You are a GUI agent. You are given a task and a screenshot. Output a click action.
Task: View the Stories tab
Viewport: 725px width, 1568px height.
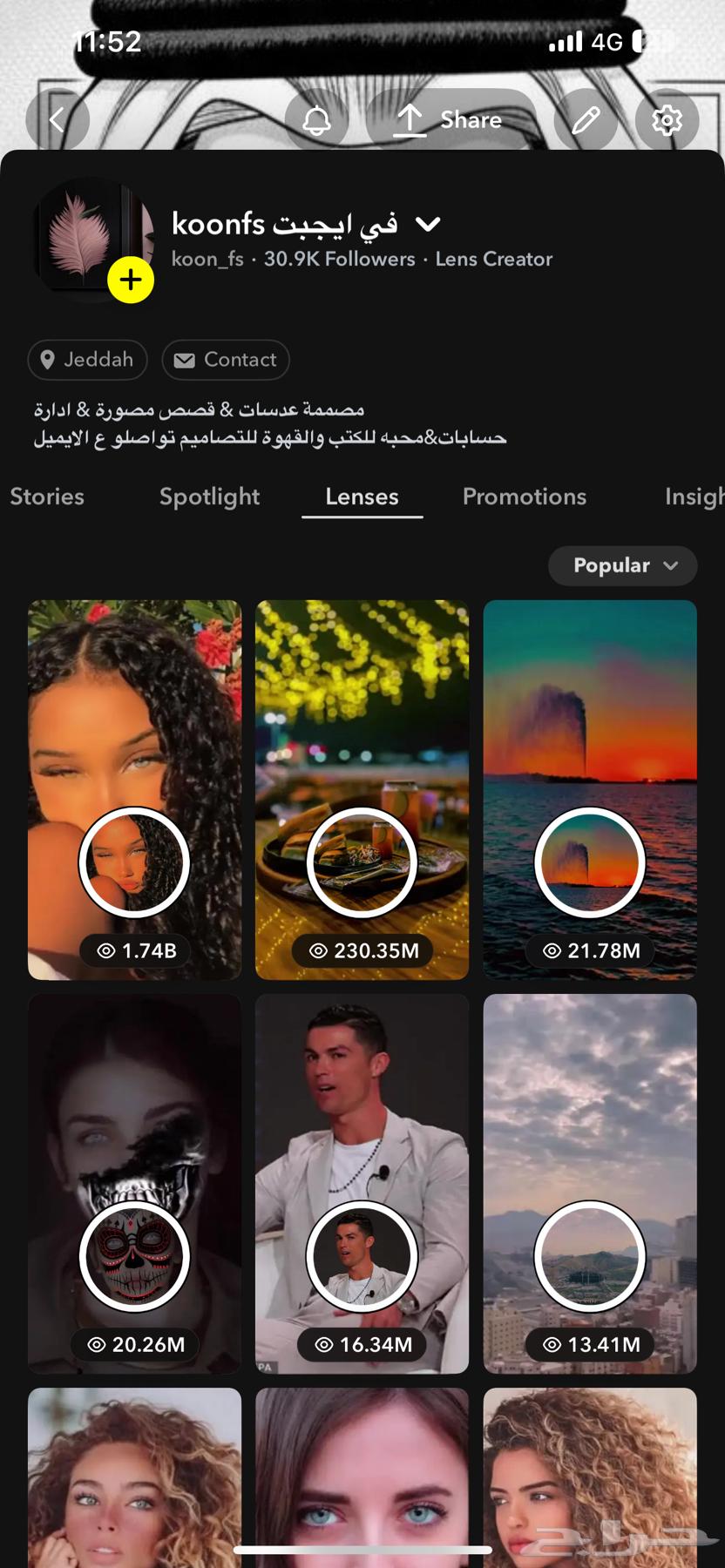coord(47,497)
